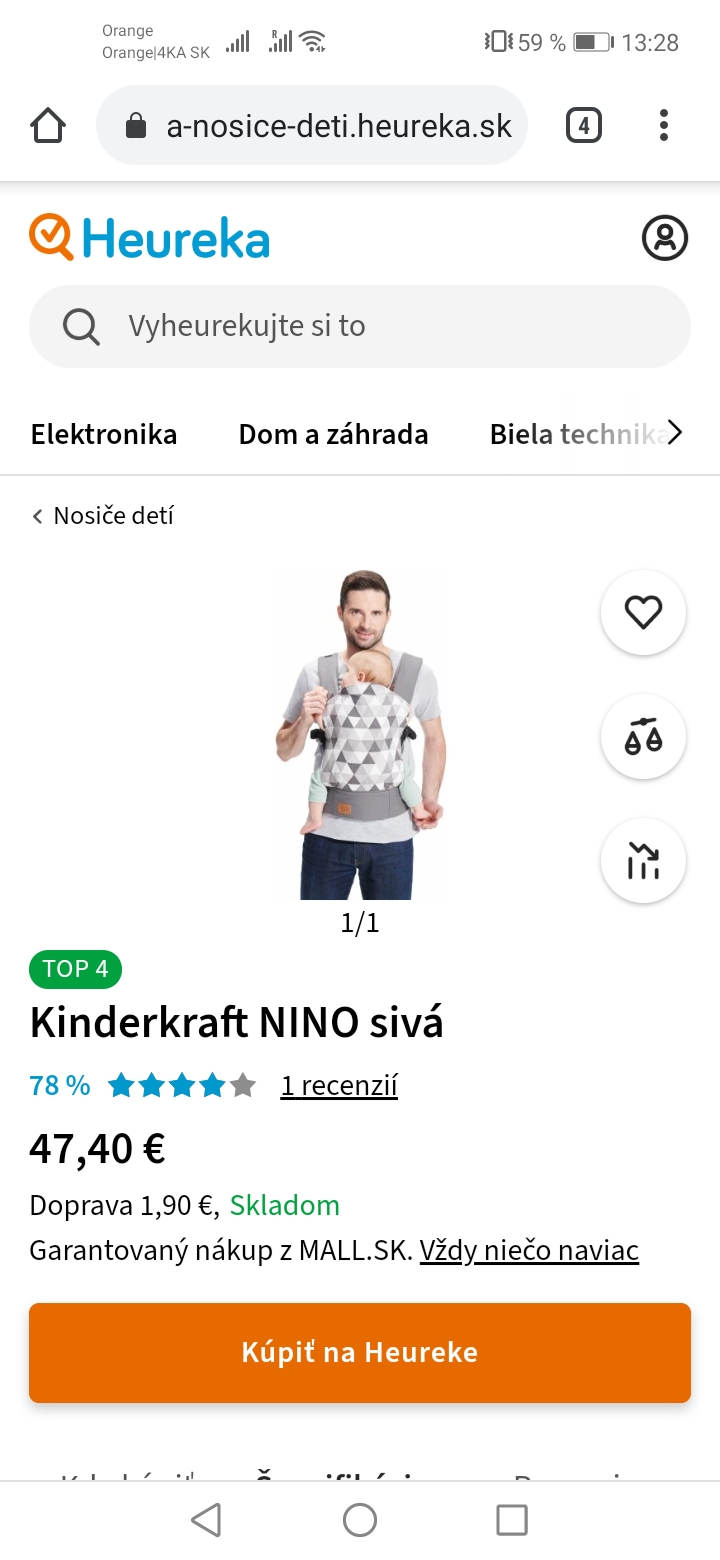Tap the "Kúpiť na Heureke" buy button

click(360, 1352)
